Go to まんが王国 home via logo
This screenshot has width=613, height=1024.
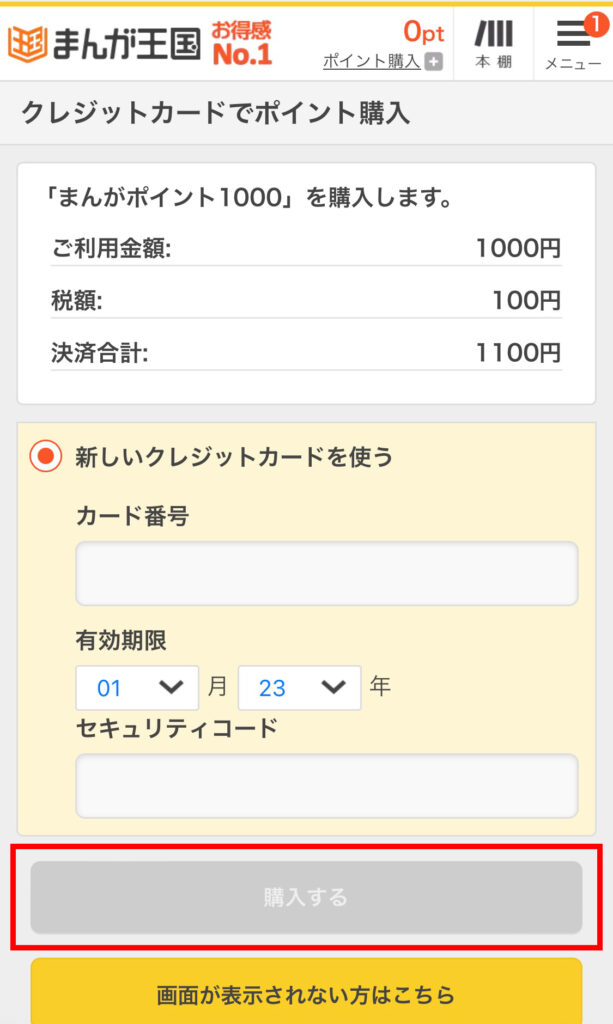(x=104, y=44)
